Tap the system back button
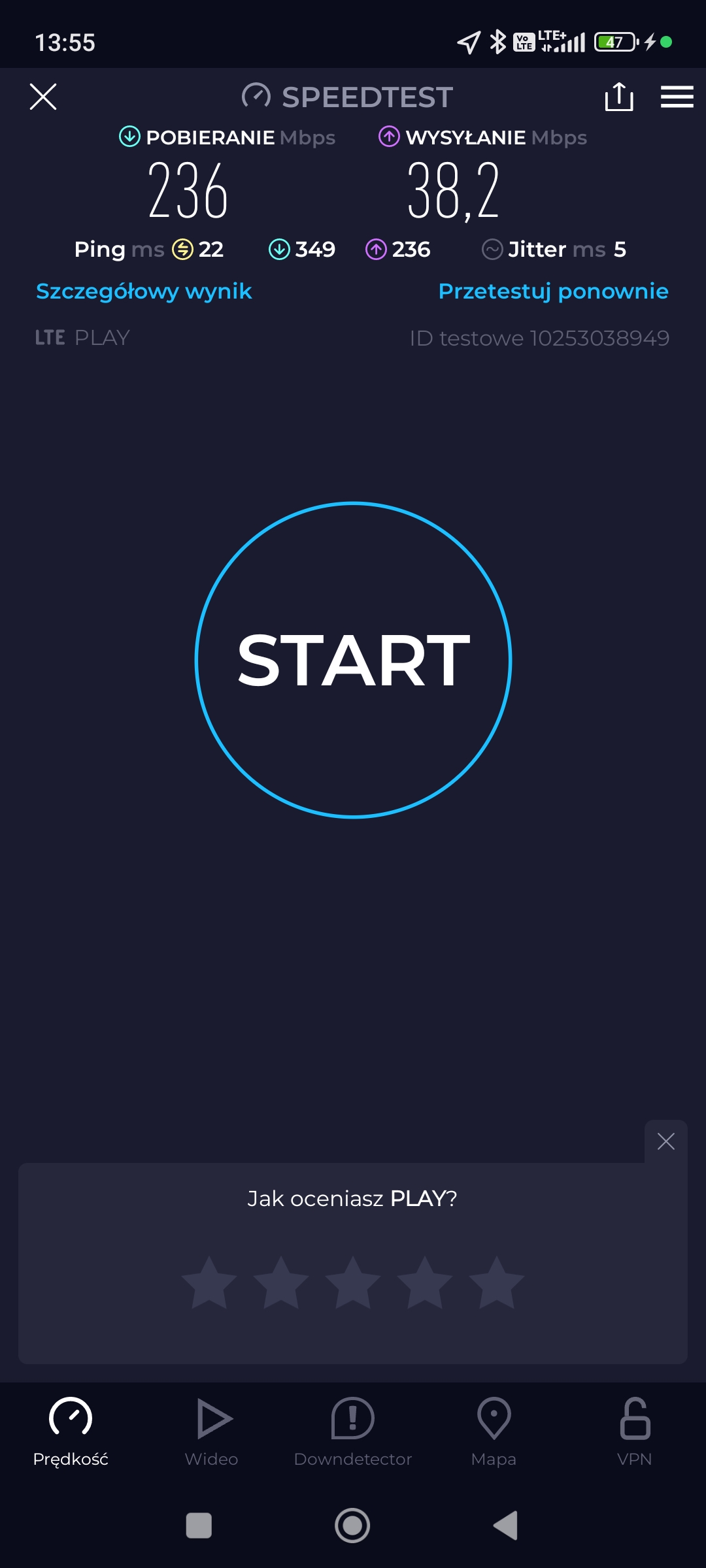Image resolution: width=706 pixels, height=1568 pixels. 505,1526
